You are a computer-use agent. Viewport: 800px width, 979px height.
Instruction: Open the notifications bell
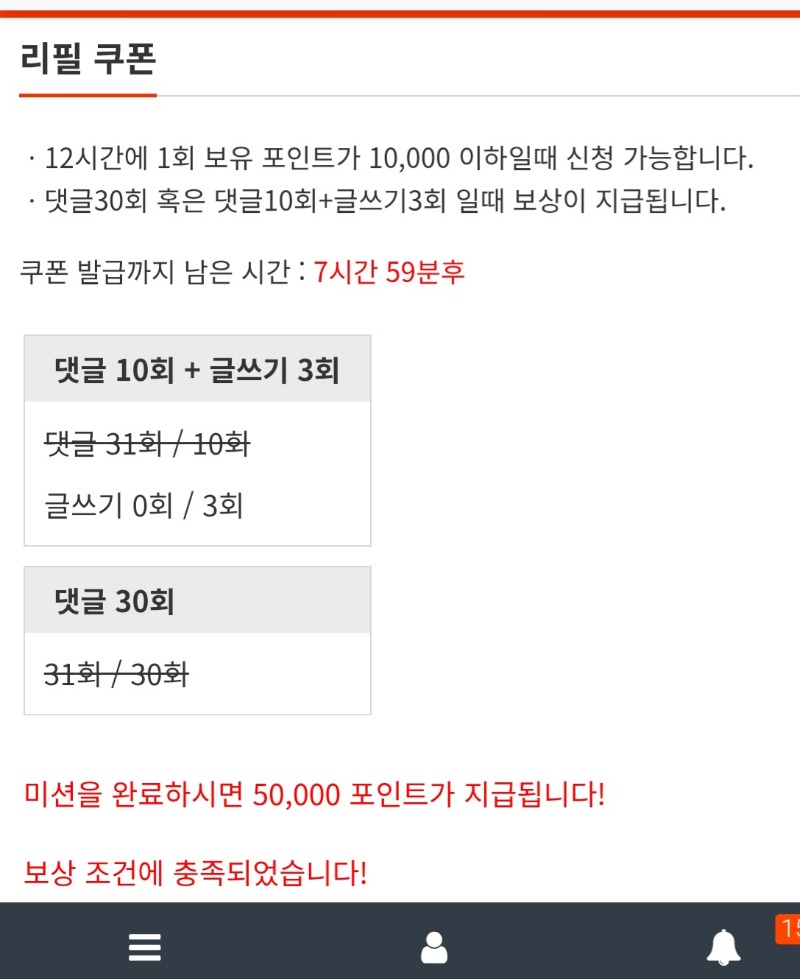coord(723,946)
